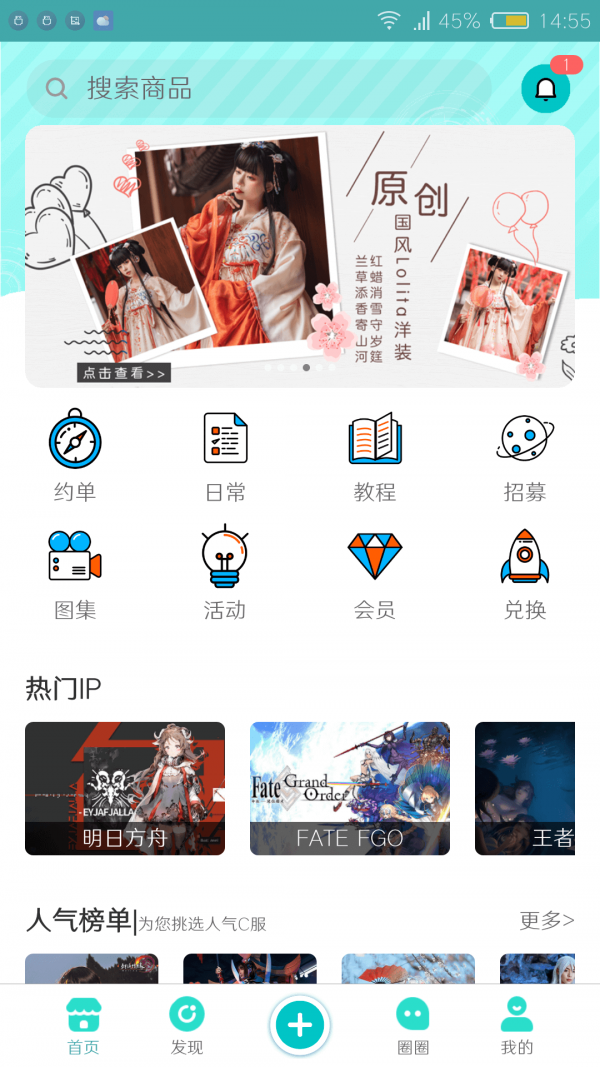
Task: Switch to the 首页 tab
Action: click(84, 1027)
